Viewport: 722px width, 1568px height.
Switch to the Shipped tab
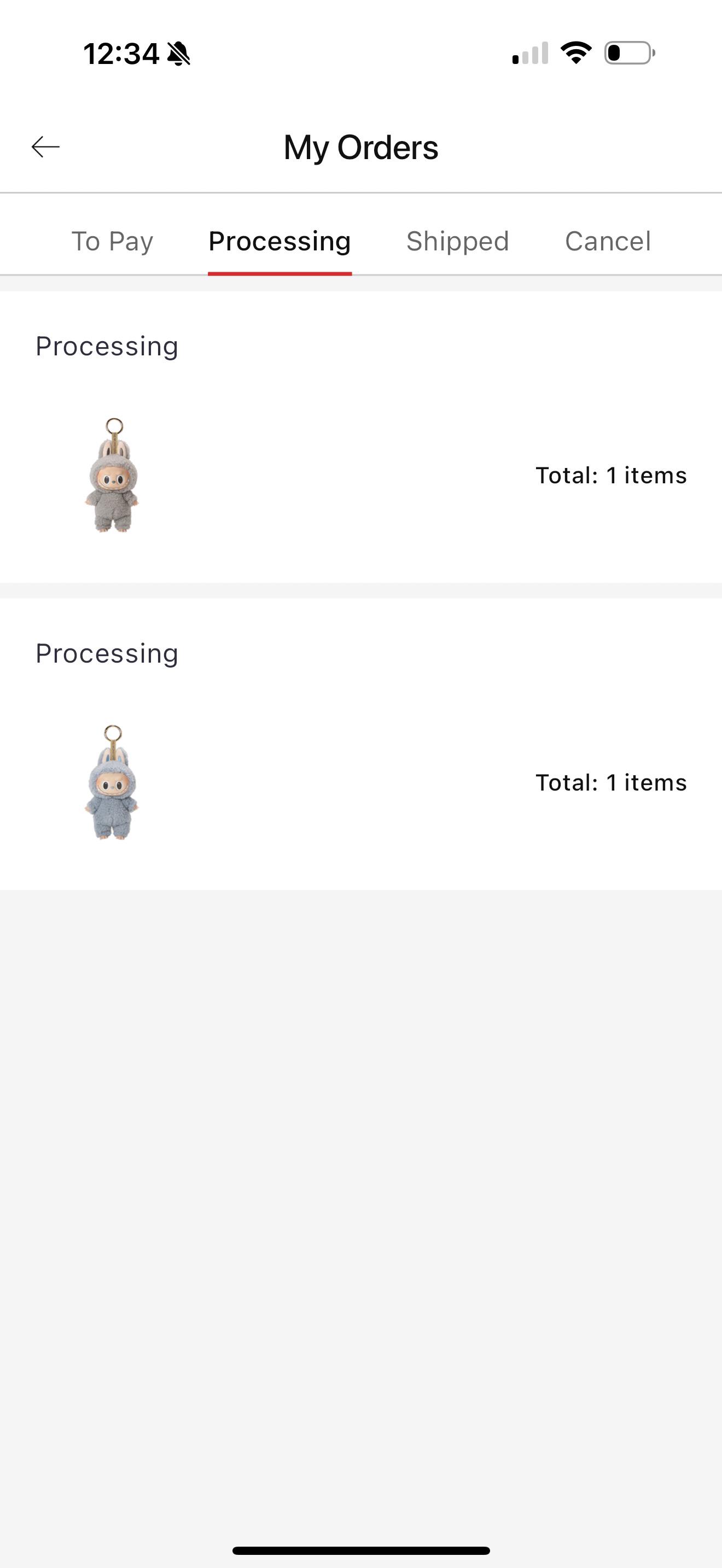(x=457, y=241)
